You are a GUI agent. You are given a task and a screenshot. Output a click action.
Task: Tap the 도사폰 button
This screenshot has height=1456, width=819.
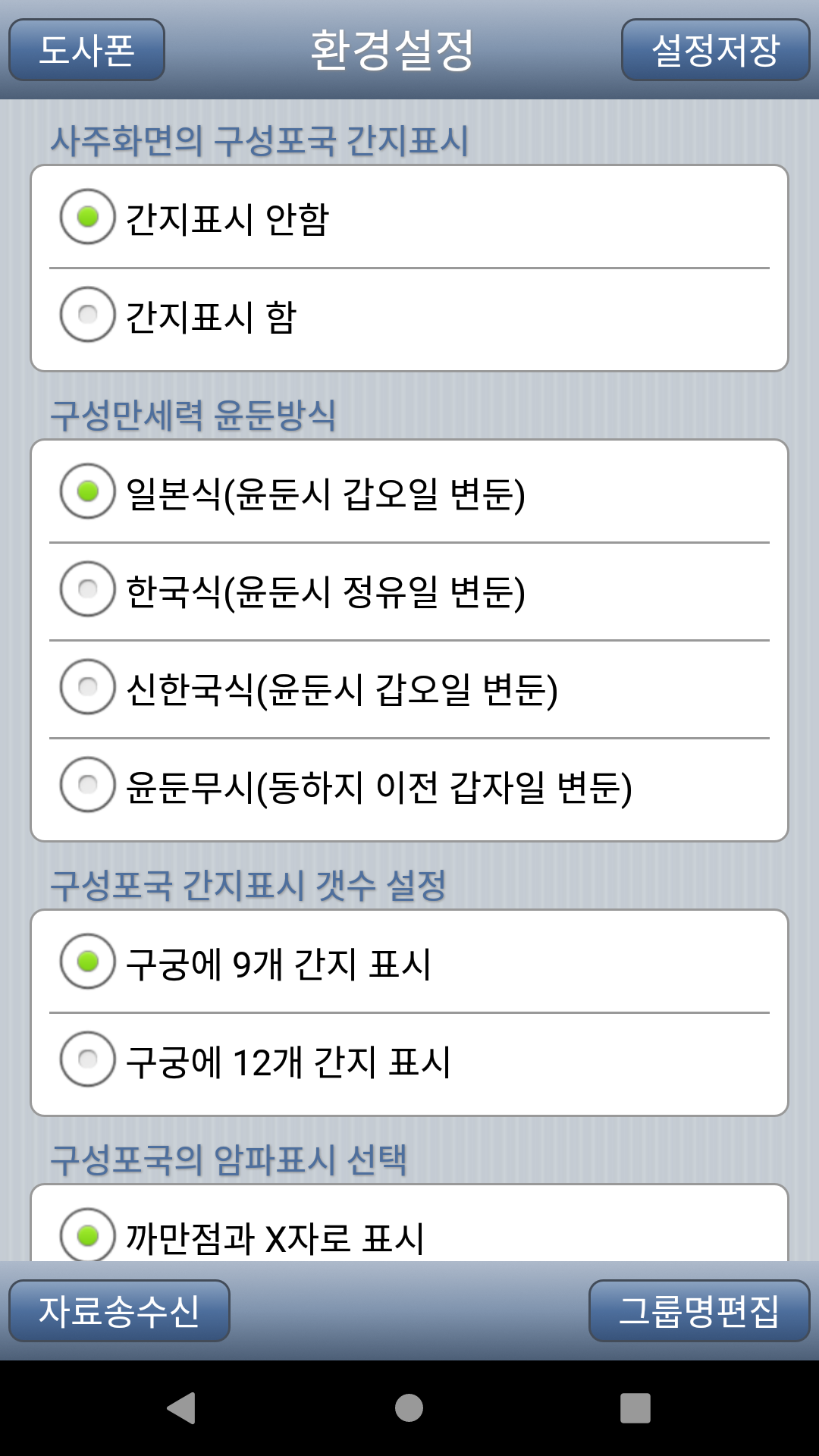(x=86, y=50)
